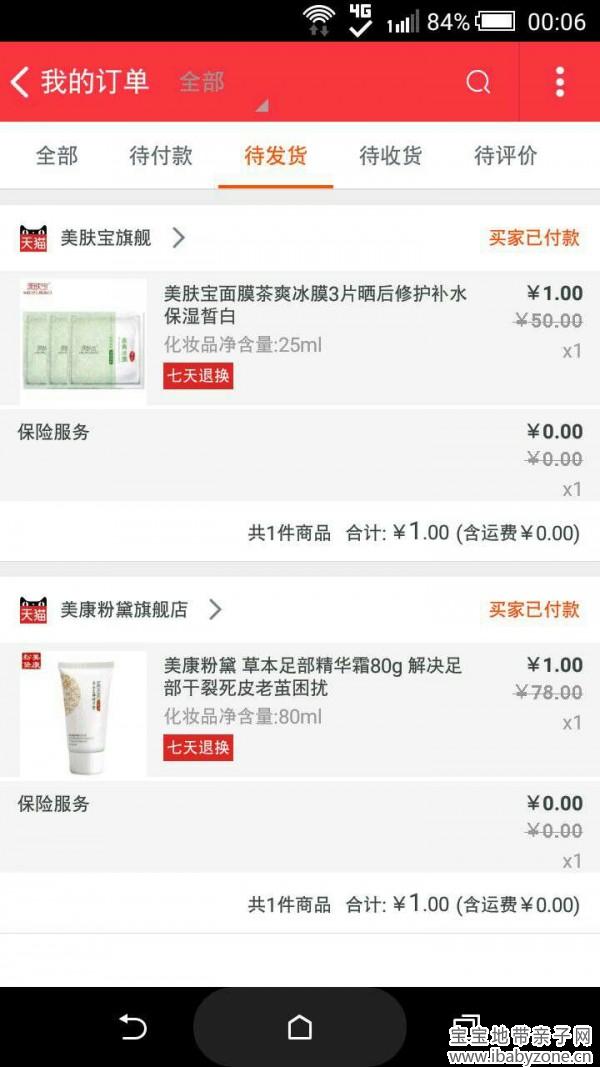The image size is (600, 1067).
Task: Switch to the 全部 tab
Action: click(57, 156)
